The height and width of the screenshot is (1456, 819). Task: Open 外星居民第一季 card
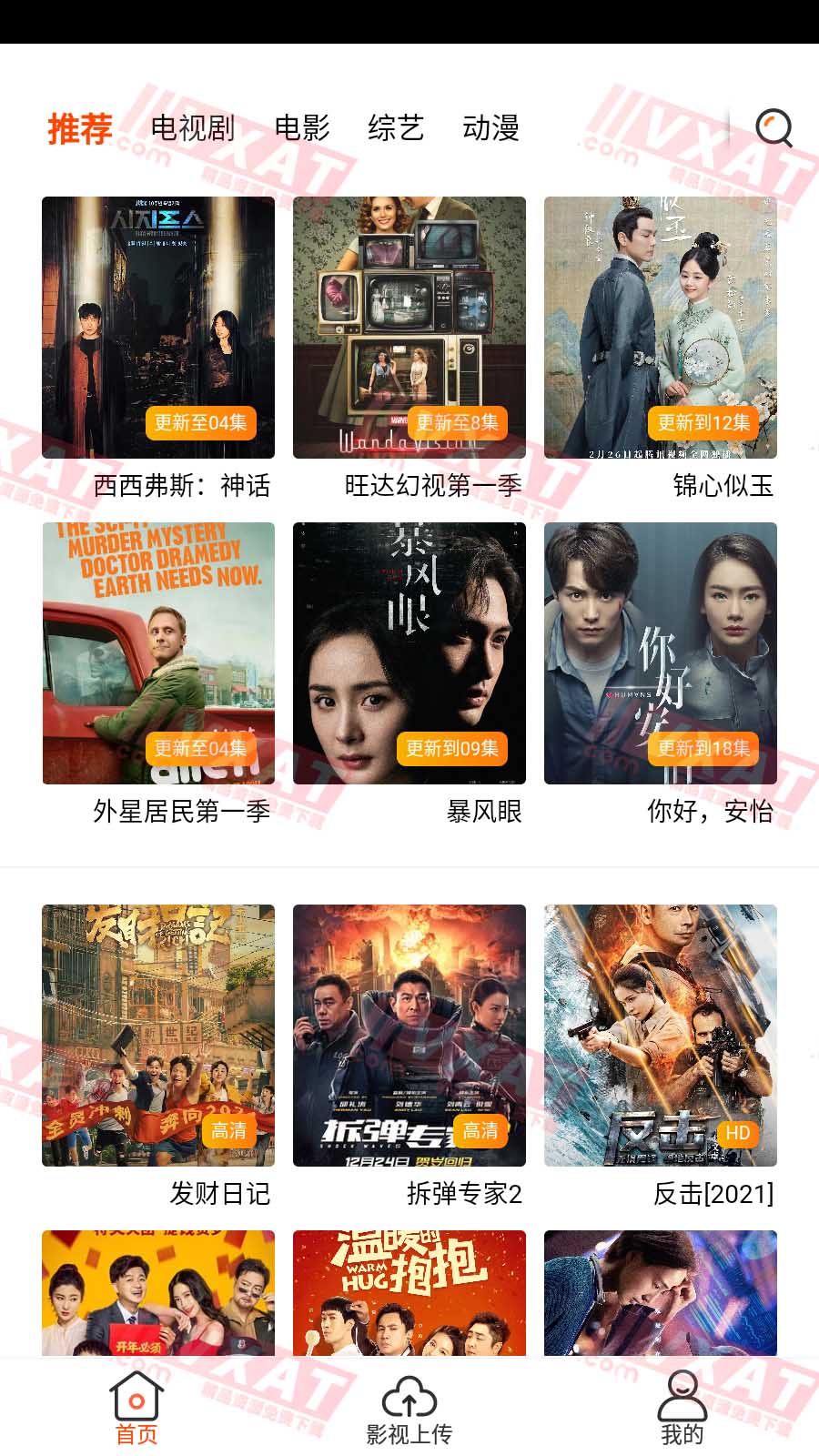(x=158, y=653)
